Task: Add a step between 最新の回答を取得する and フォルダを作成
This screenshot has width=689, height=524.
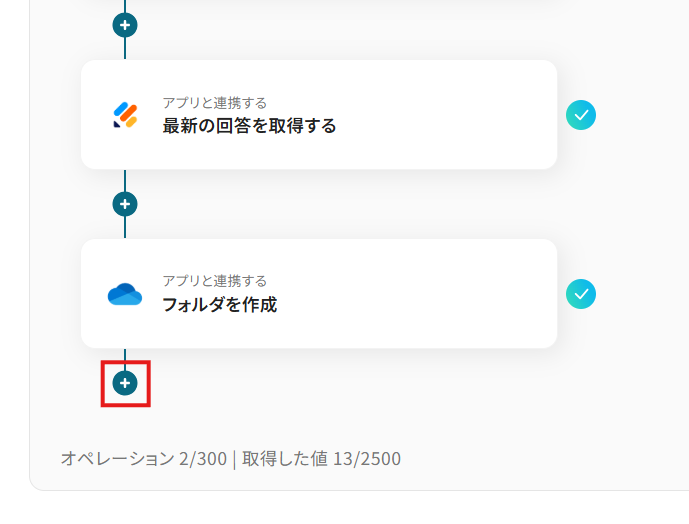Action: 125,204
